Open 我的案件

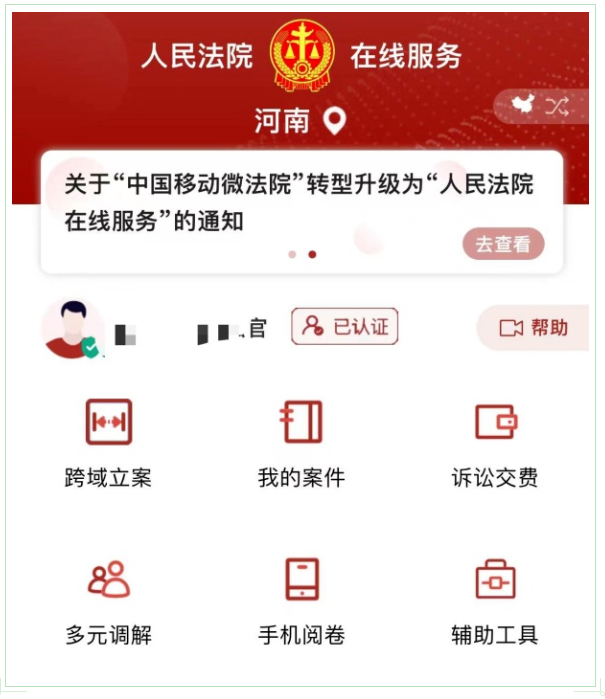[301, 442]
